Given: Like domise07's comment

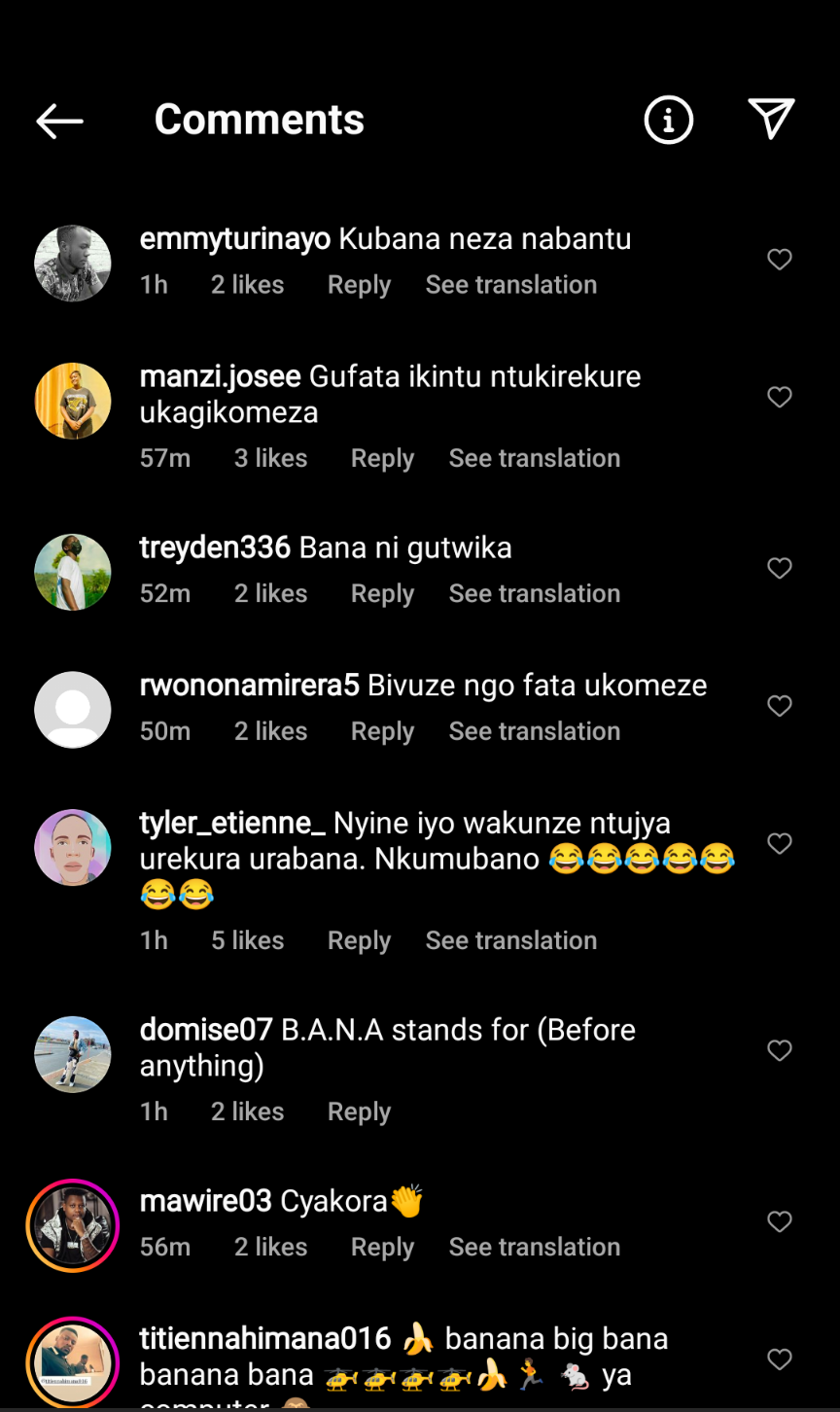Looking at the screenshot, I should click(x=780, y=1050).
